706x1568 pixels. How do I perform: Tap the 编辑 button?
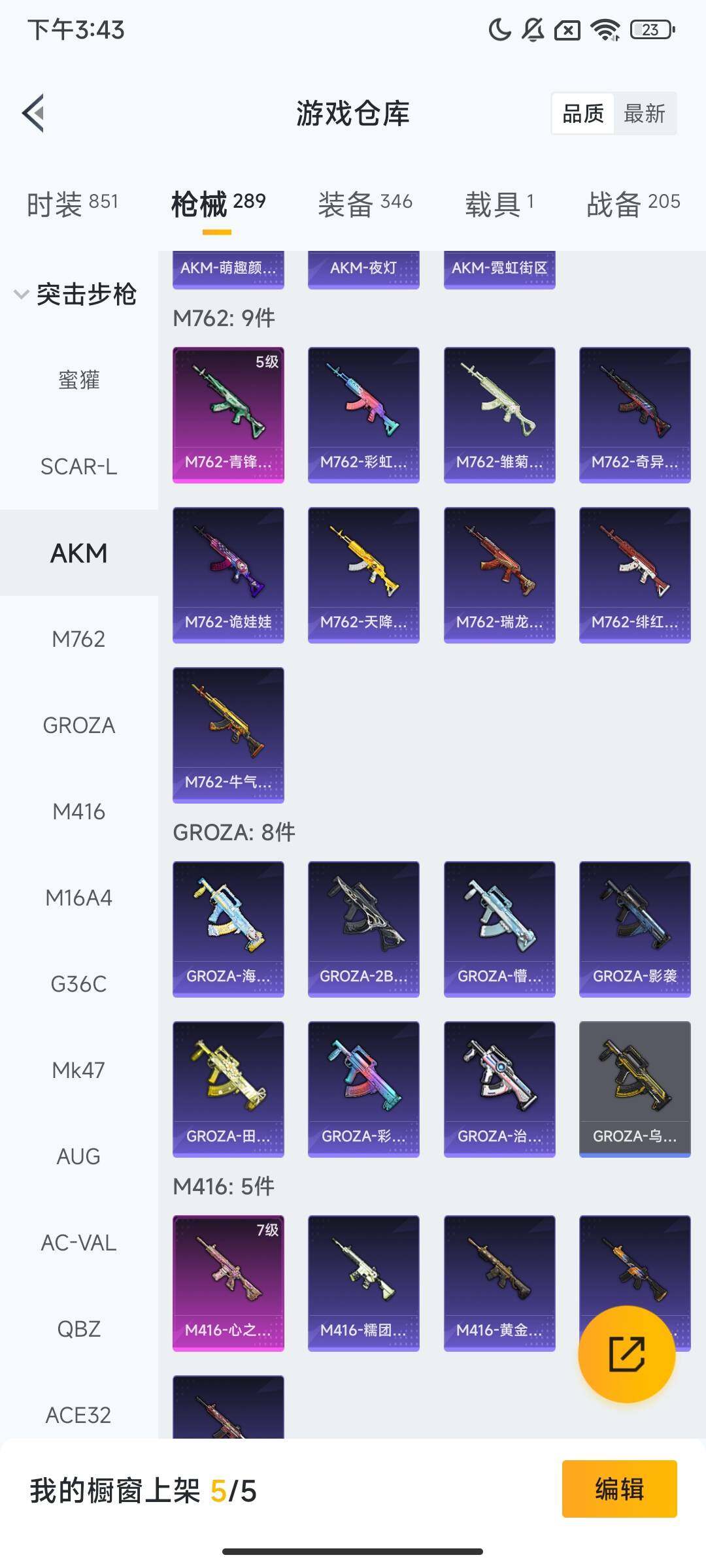(618, 1490)
